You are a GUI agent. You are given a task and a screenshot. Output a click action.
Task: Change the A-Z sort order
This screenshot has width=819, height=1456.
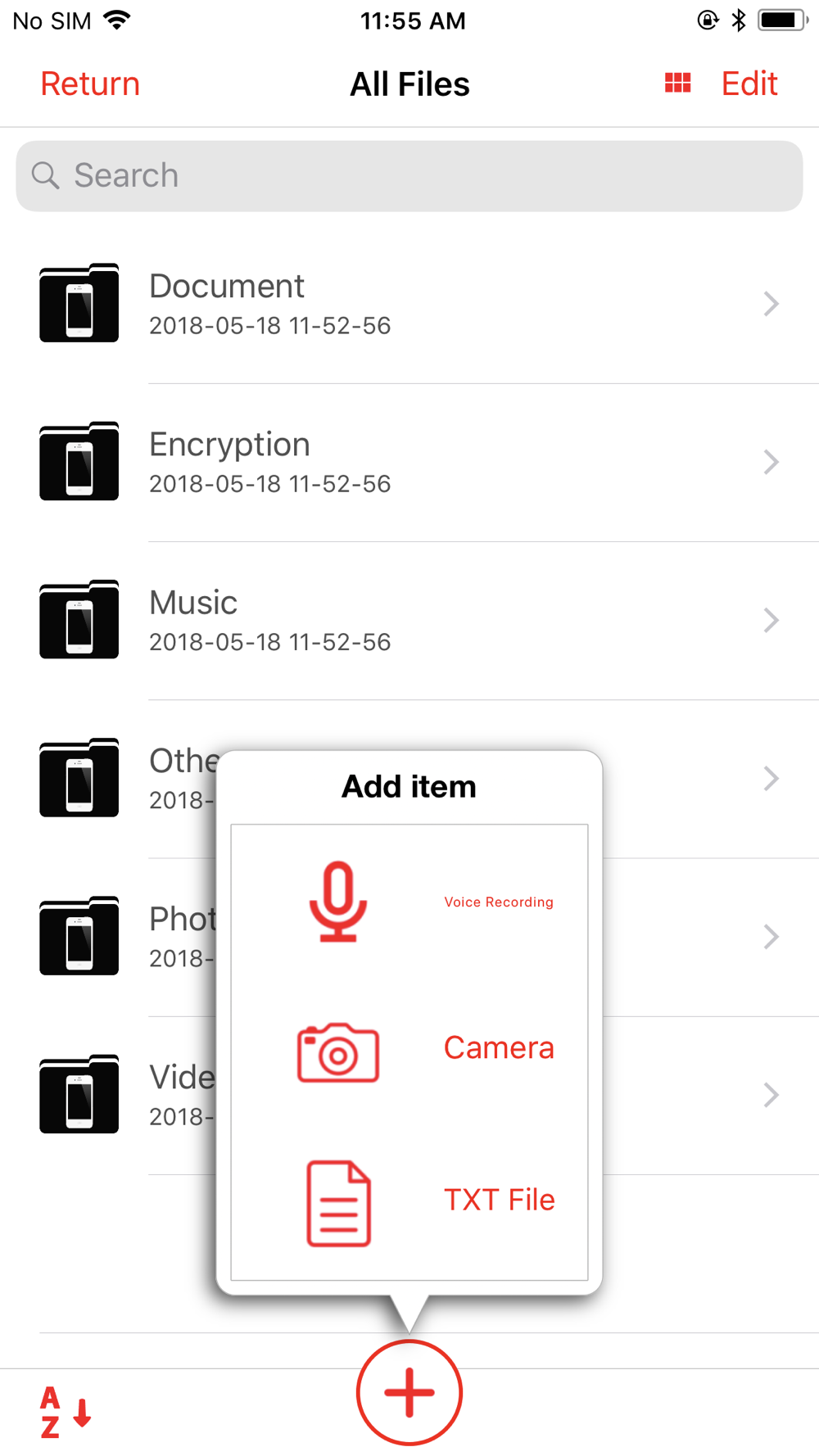click(66, 1412)
